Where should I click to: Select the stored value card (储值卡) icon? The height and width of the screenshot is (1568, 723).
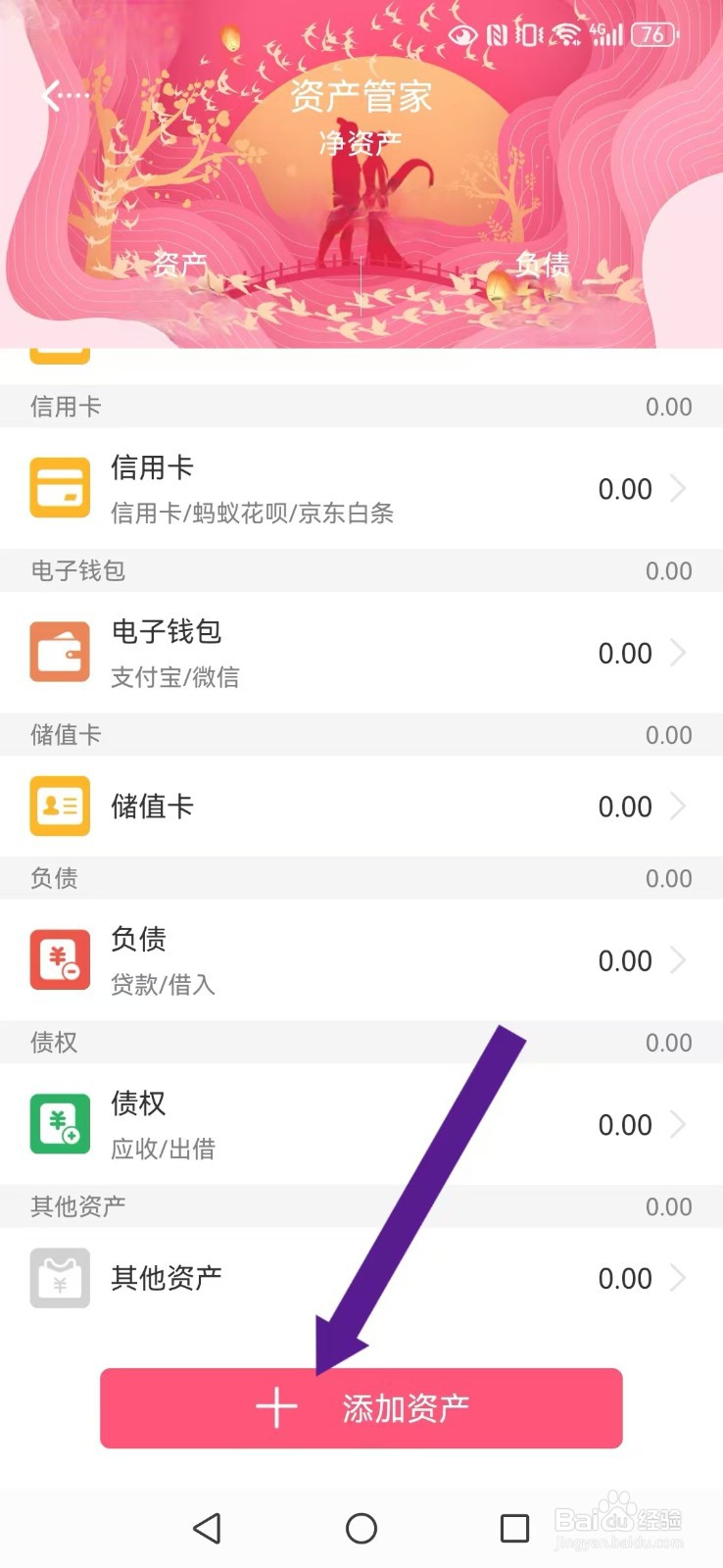pyautogui.click(x=59, y=806)
